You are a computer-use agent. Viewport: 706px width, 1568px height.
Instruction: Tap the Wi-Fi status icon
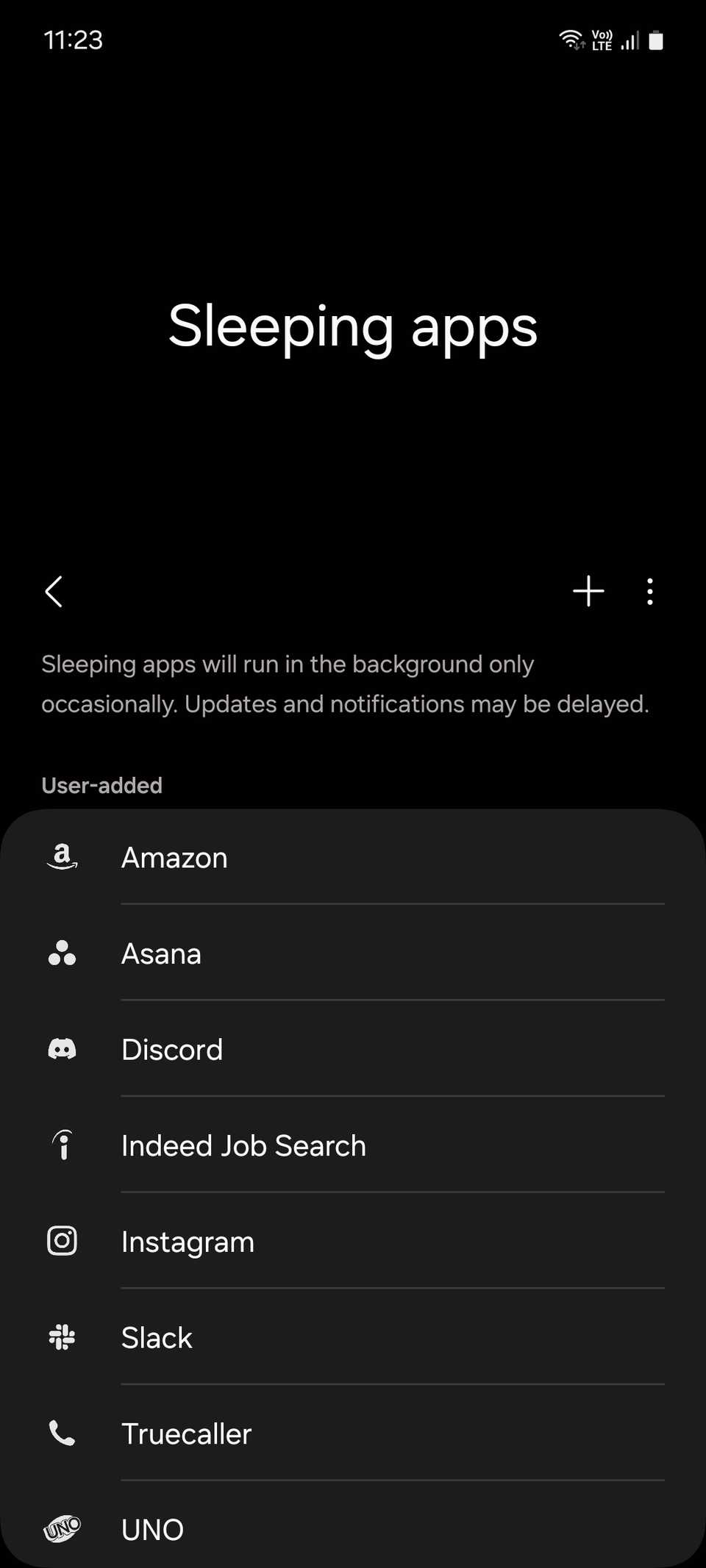[571, 40]
